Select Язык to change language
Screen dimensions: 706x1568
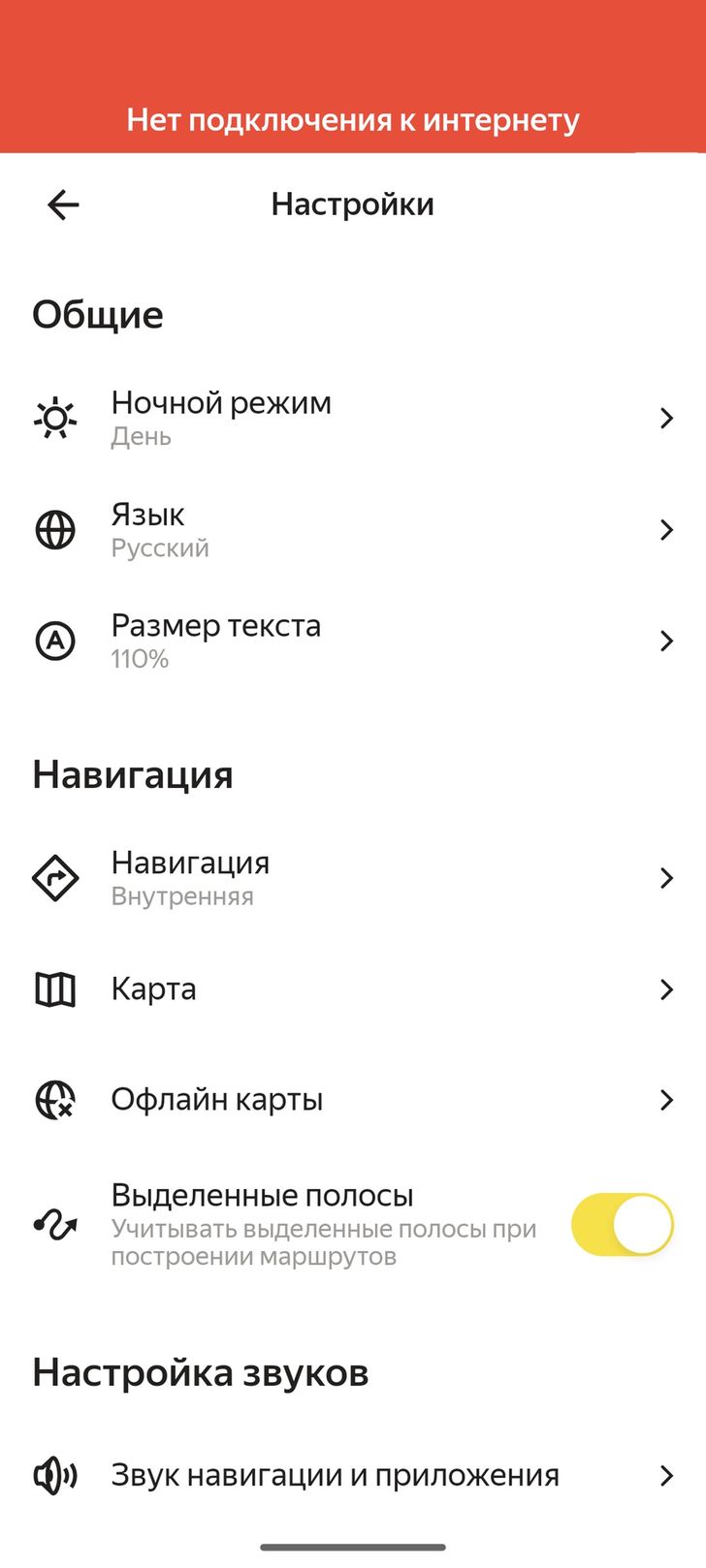(x=353, y=530)
